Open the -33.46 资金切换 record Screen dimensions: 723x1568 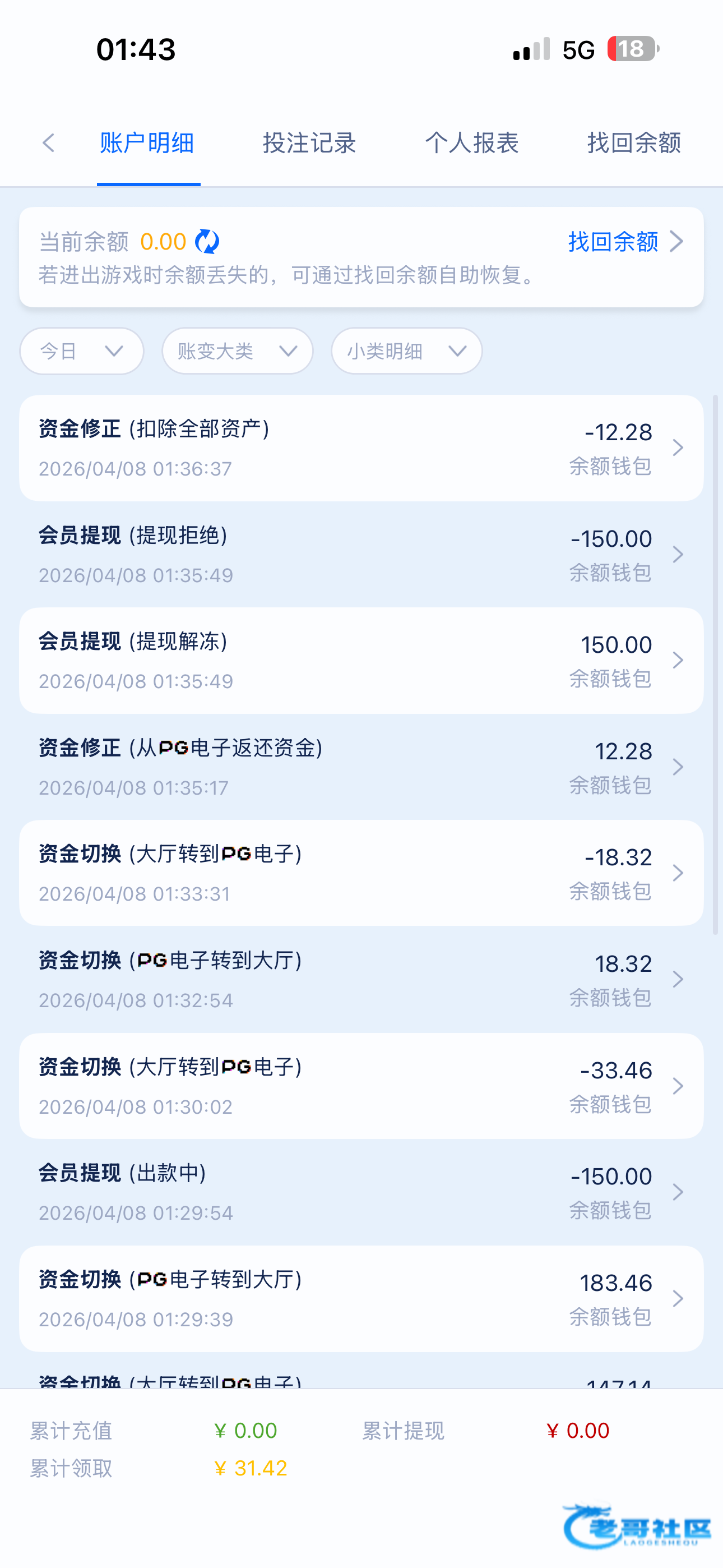[361, 1086]
